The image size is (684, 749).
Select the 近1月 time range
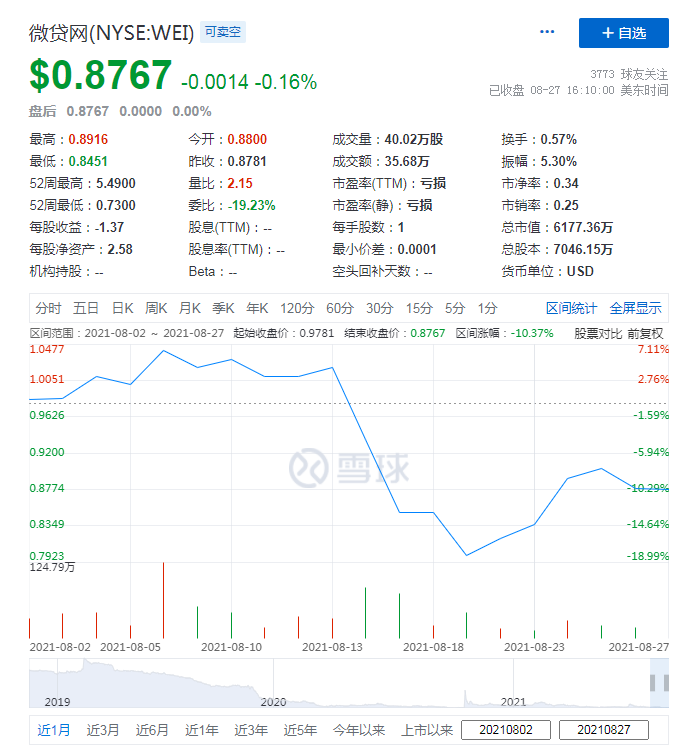[x=54, y=730]
